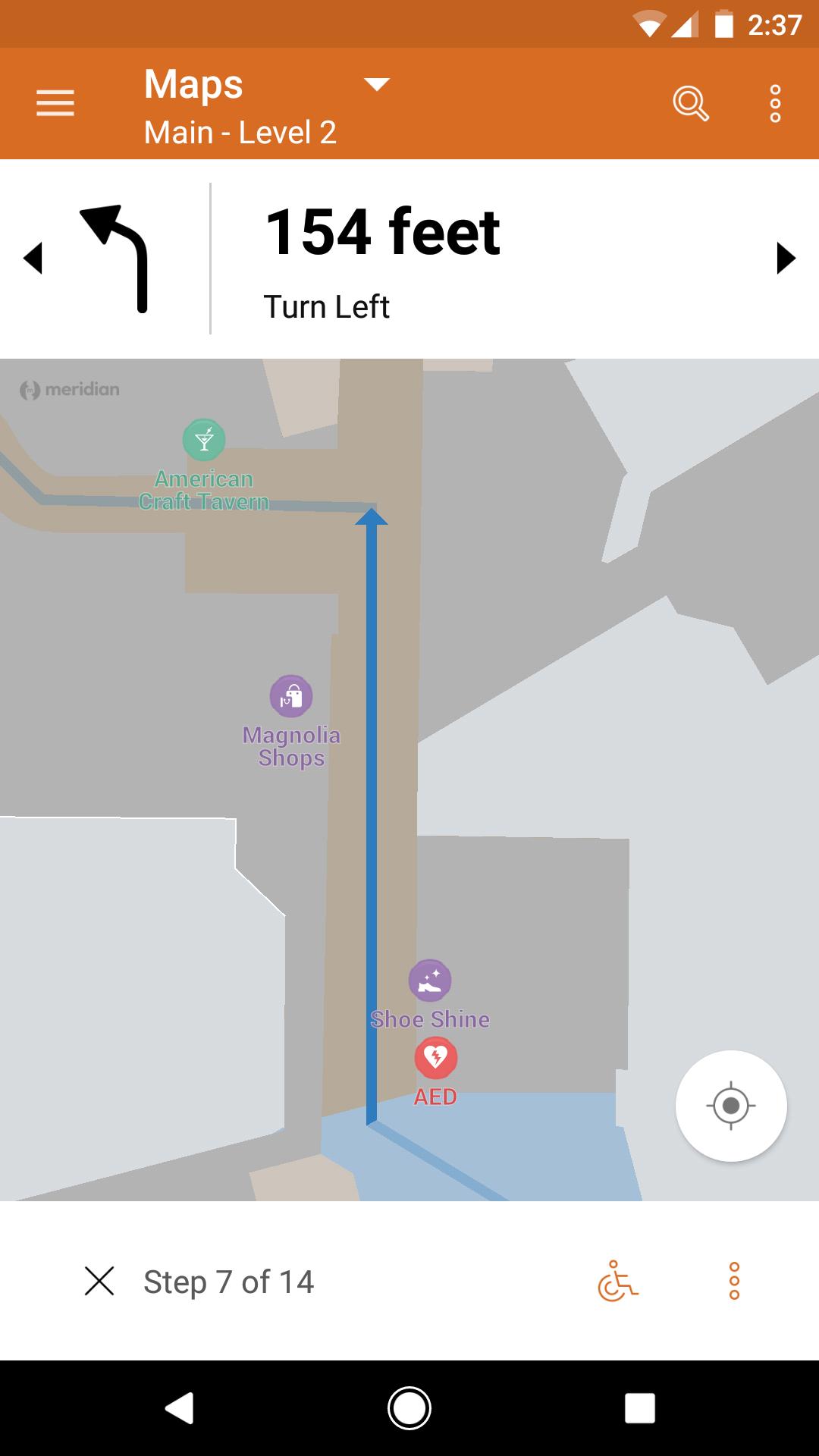
Task: Center map on my location
Action: pyautogui.click(x=731, y=1106)
